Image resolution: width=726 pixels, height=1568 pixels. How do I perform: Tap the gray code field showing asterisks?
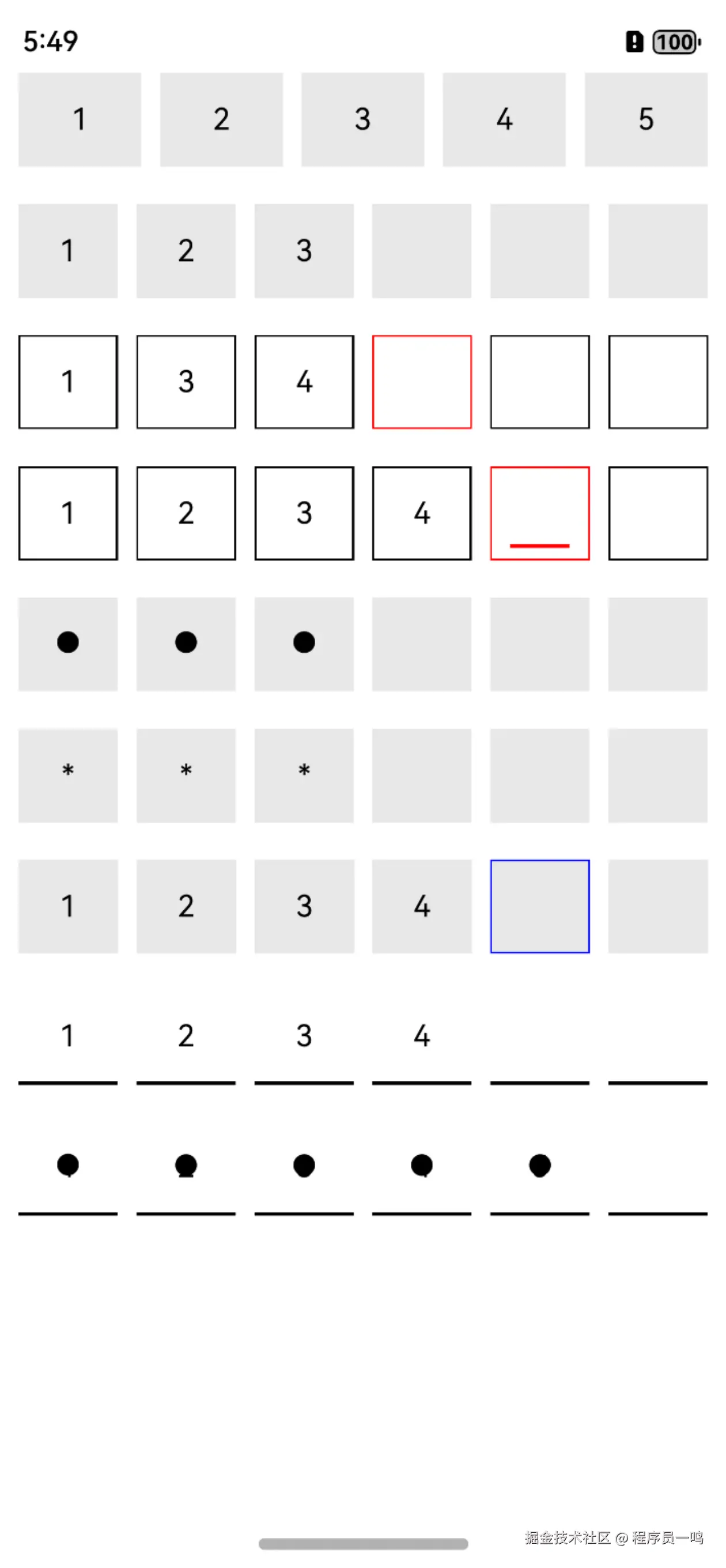[362, 775]
